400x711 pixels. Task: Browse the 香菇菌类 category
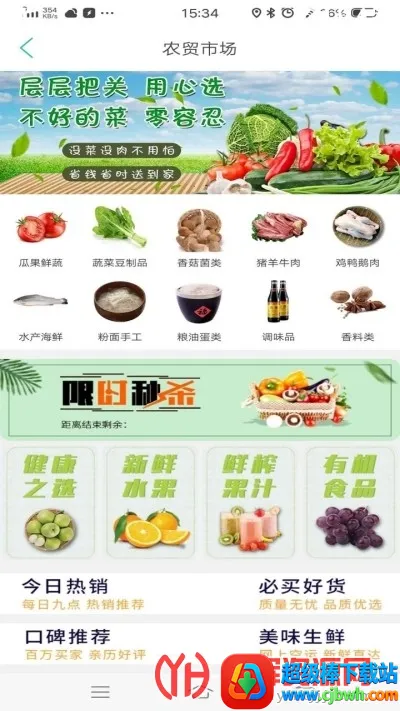(x=199, y=237)
